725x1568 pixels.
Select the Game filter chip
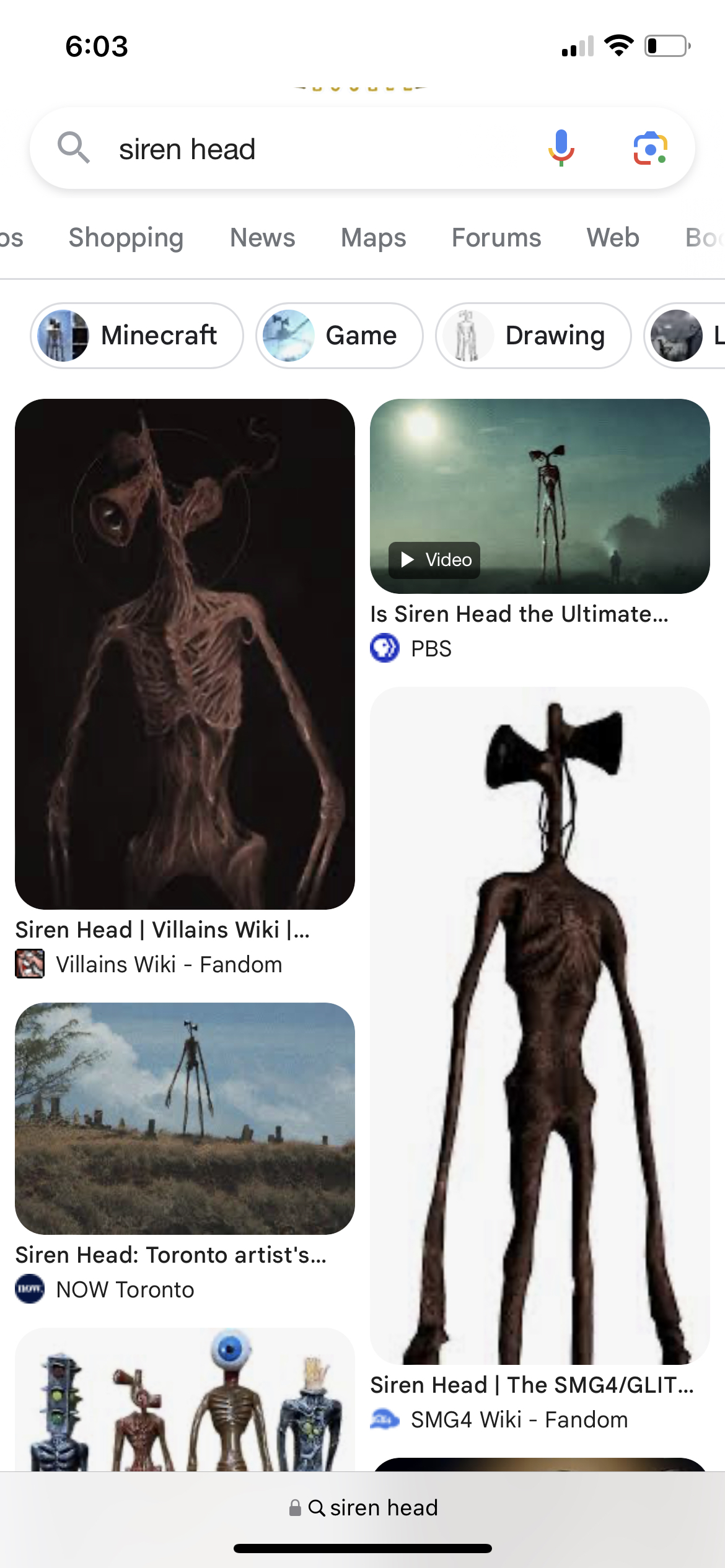click(340, 336)
